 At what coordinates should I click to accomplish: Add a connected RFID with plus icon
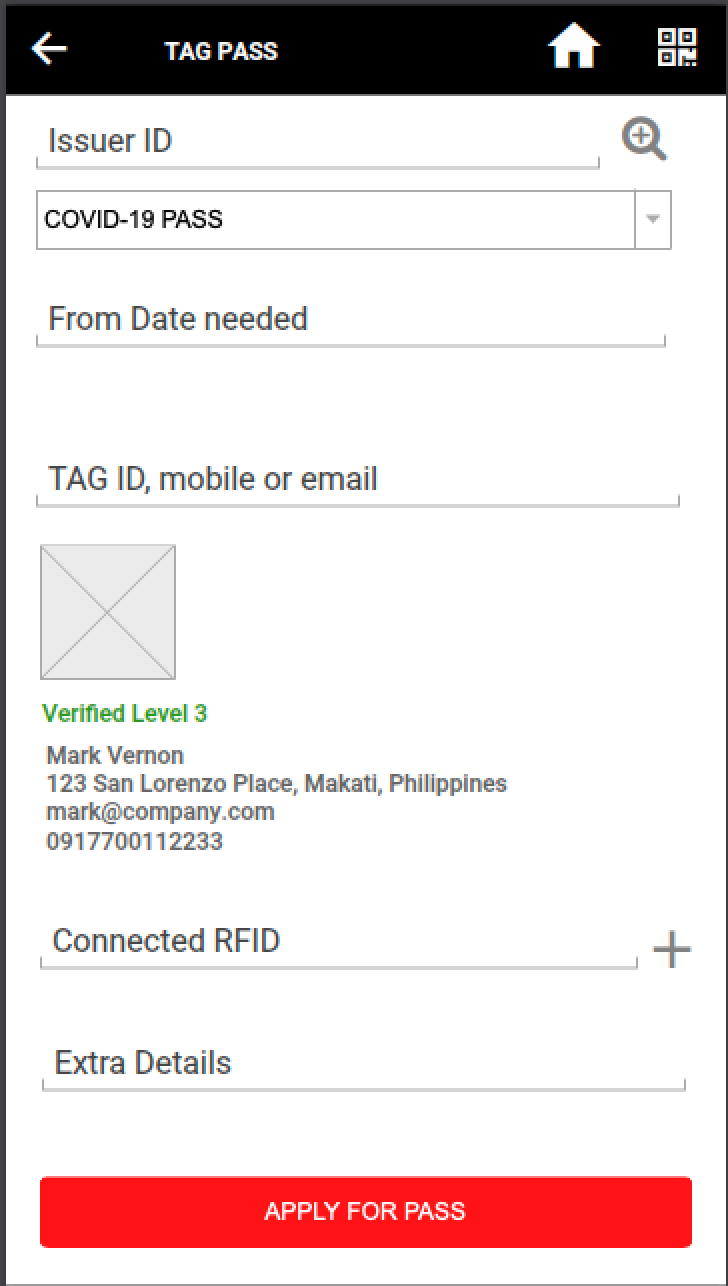pos(672,949)
